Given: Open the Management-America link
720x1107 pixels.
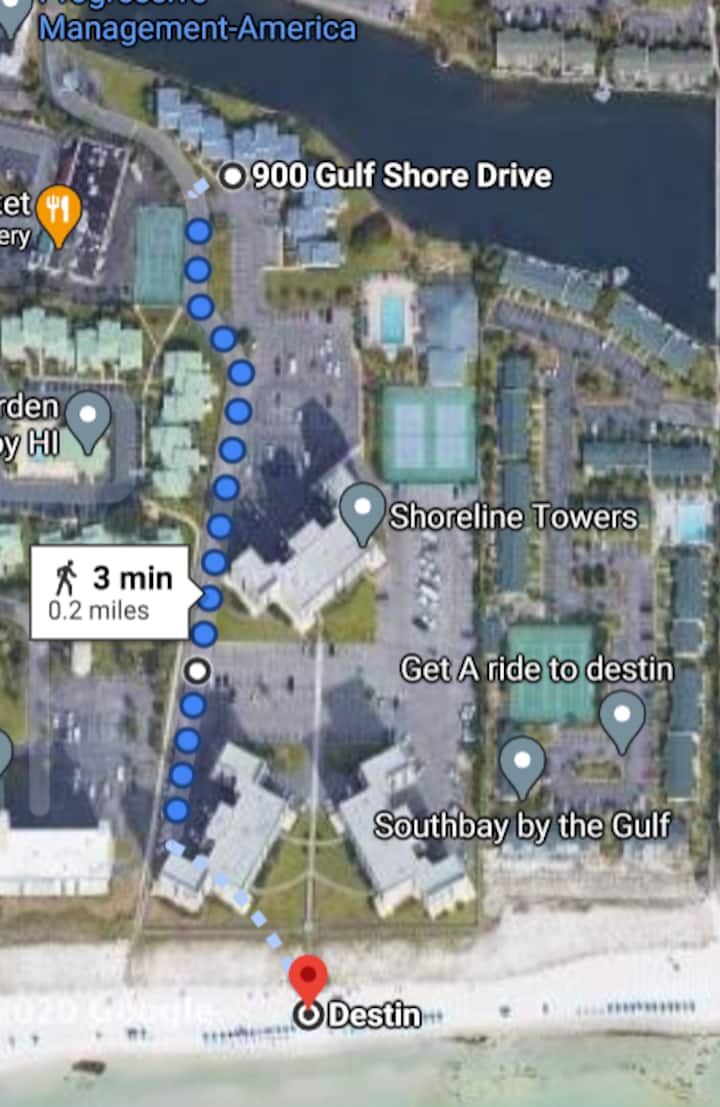Looking at the screenshot, I should (199, 30).
